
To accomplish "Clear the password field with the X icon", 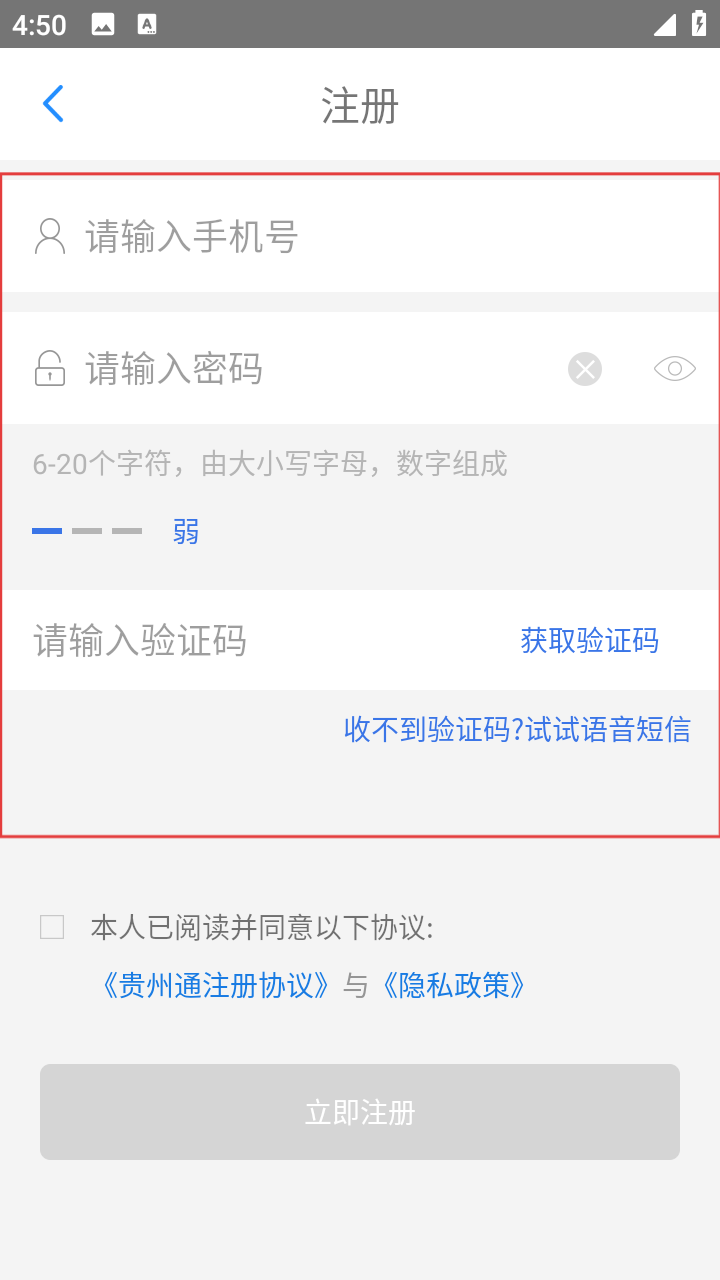I will pos(585,369).
